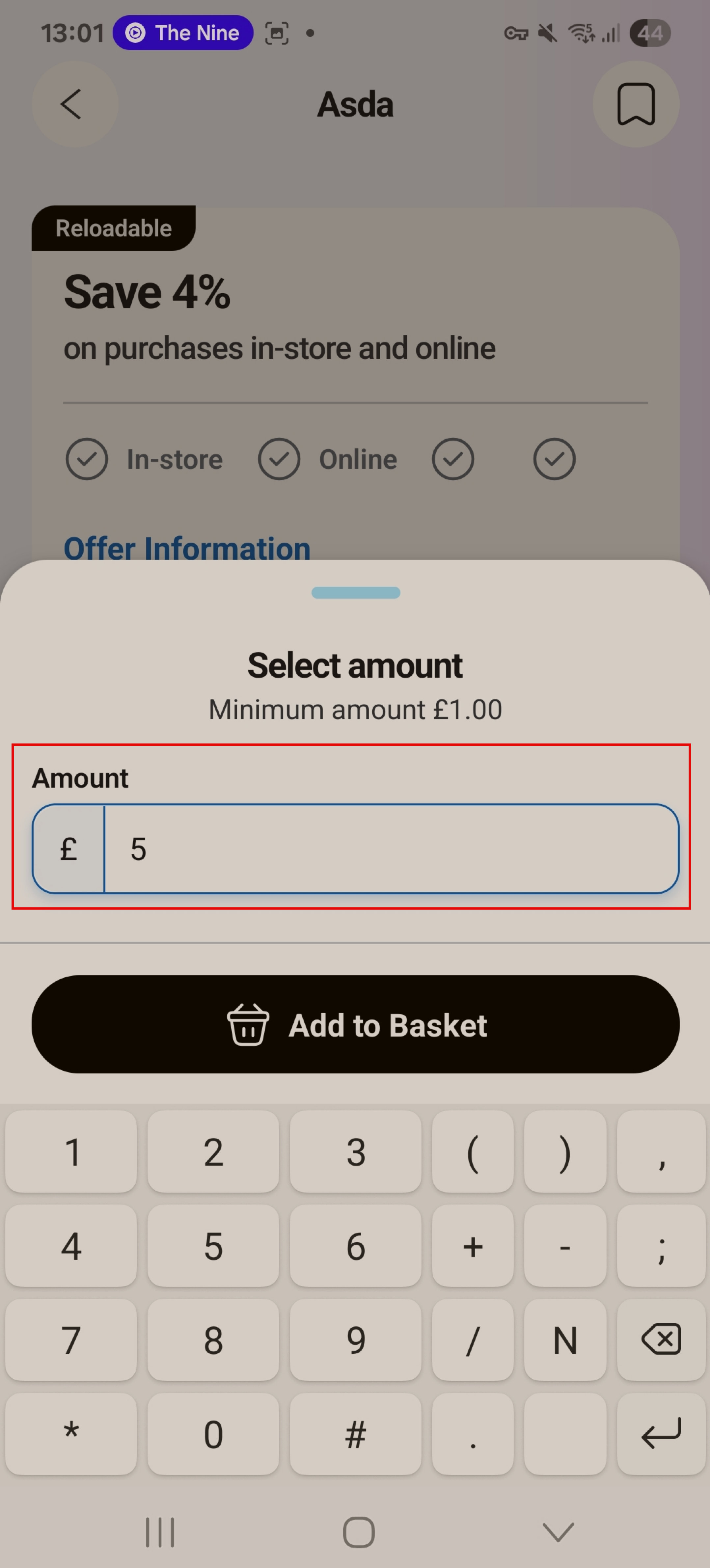Toggle the In-store checkmark circle
Screen dimensions: 710x1568
(x=87, y=459)
